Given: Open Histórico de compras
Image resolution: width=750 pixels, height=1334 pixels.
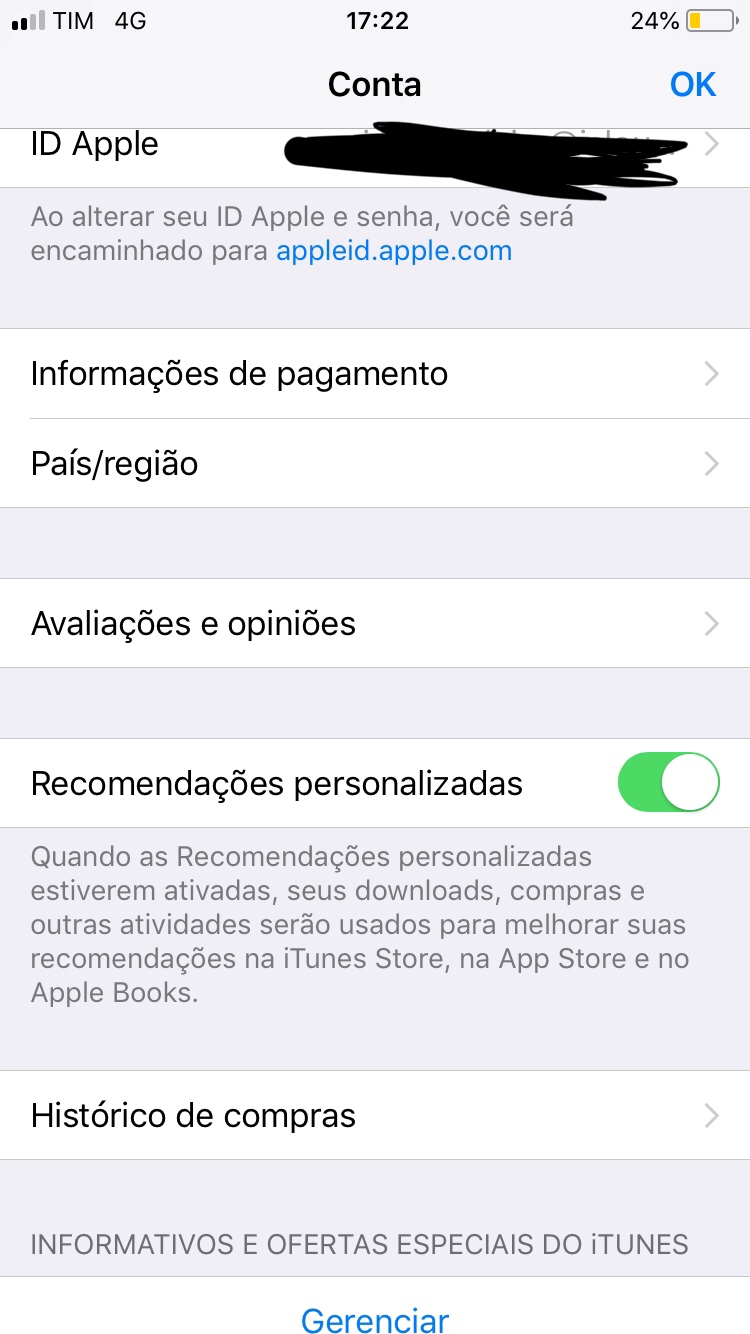Looking at the screenshot, I should [375, 1115].
